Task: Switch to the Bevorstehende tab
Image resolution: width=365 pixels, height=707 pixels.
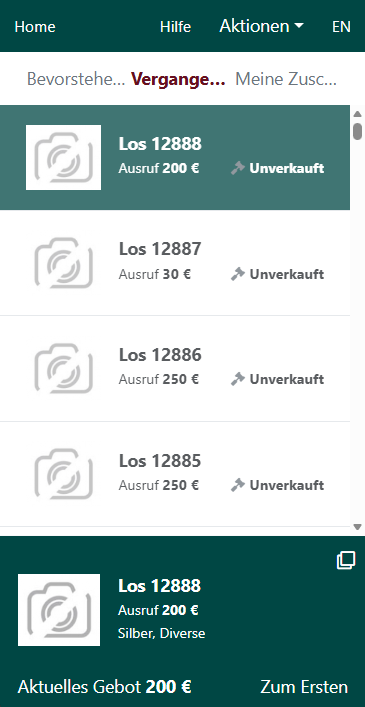Action: point(76,79)
